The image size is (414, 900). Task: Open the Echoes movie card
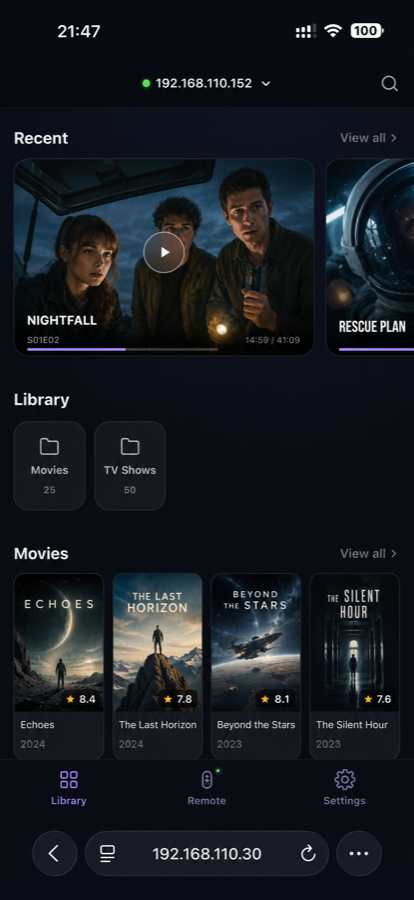pos(59,666)
